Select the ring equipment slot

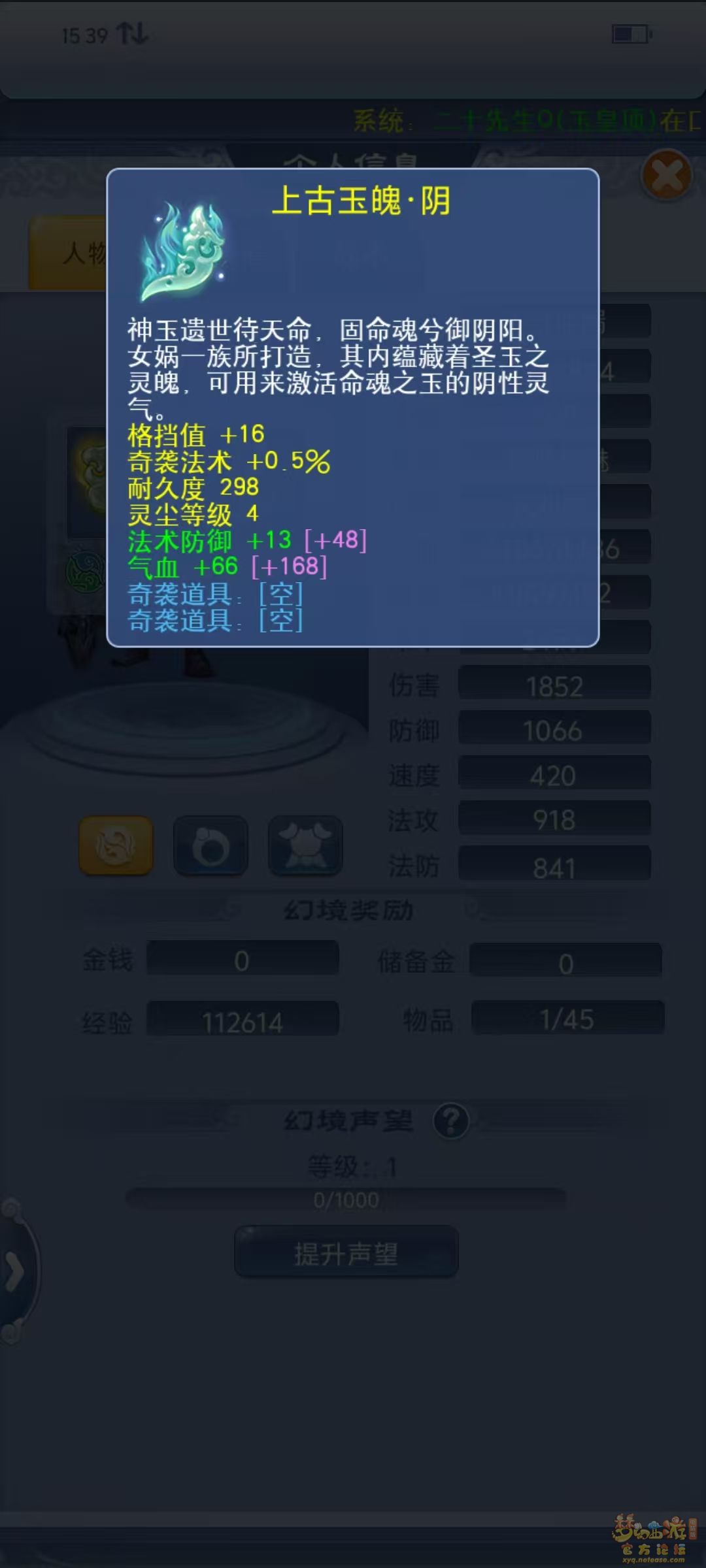click(210, 847)
